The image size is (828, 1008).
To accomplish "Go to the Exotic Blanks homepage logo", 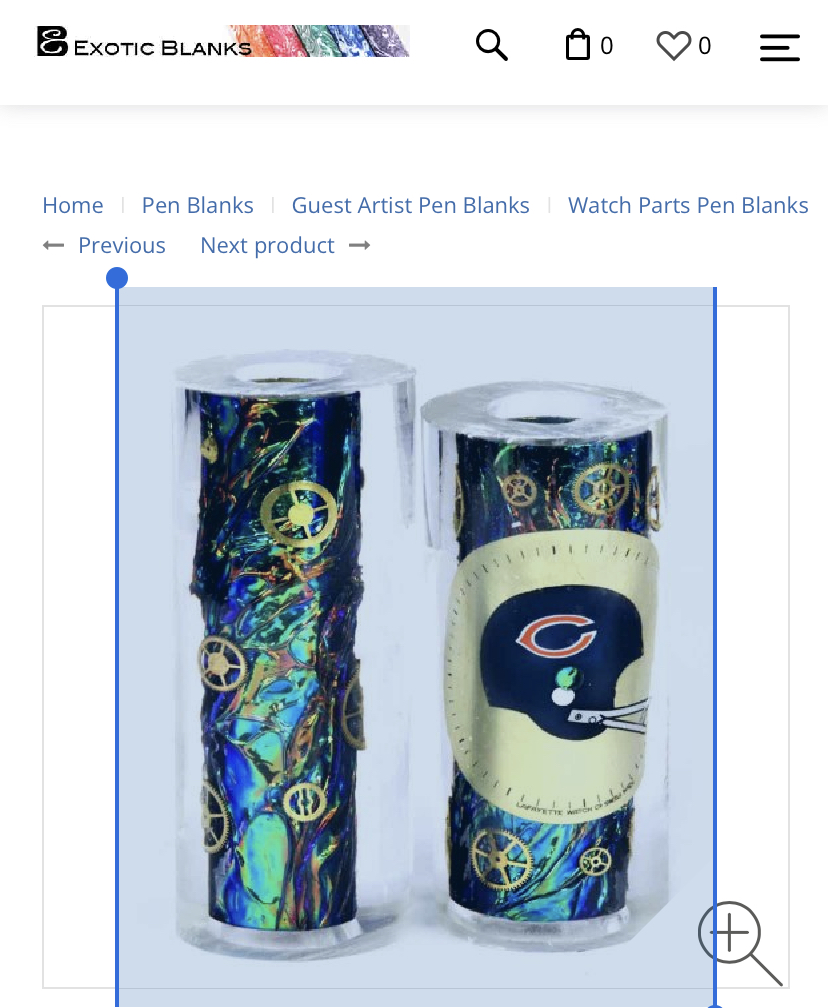I will pos(222,42).
